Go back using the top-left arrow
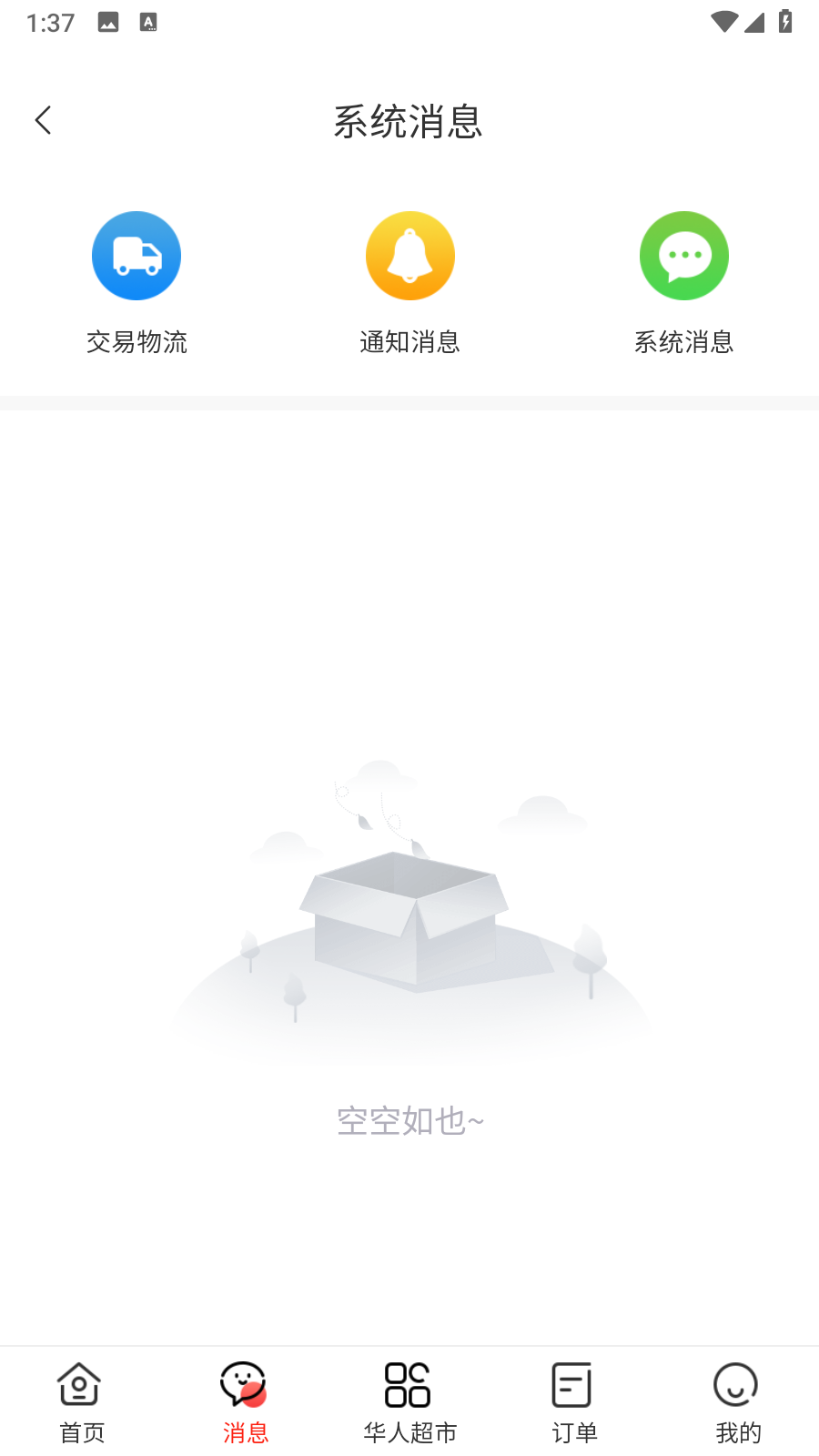The height and width of the screenshot is (1456, 819). click(43, 120)
